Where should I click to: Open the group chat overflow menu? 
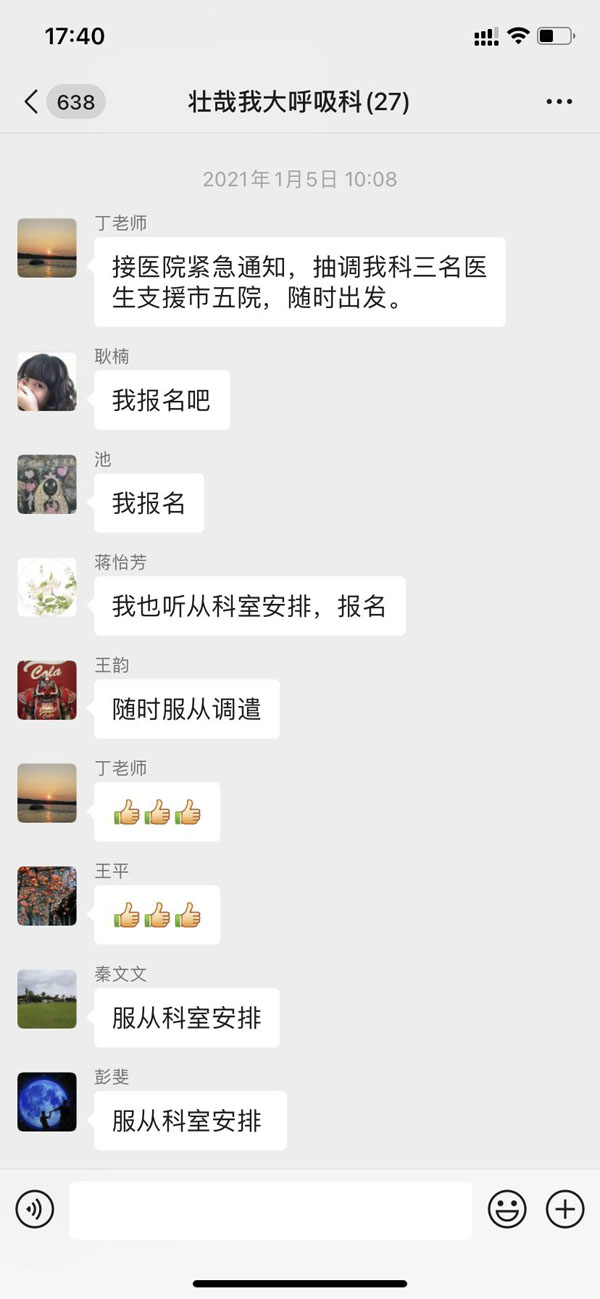[559, 101]
